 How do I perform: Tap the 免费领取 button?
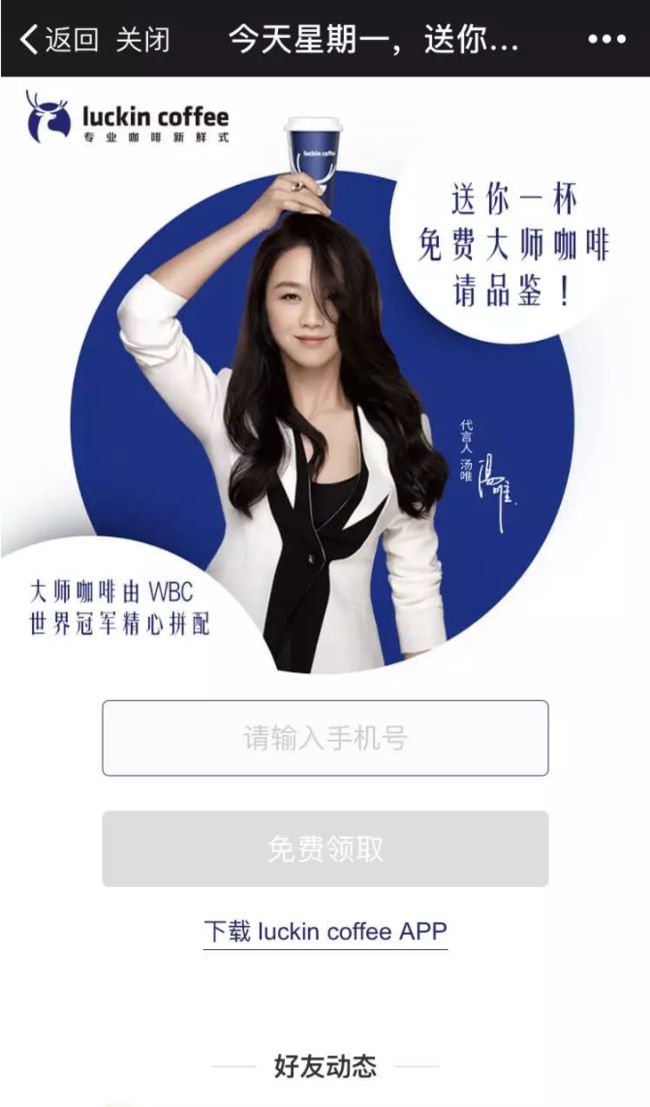(x=325, y=849)
